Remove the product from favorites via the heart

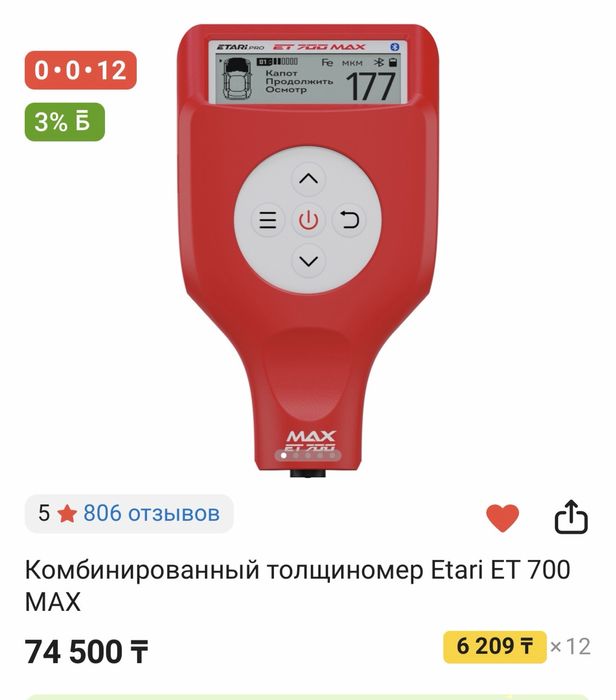click(x=502, y=517)
